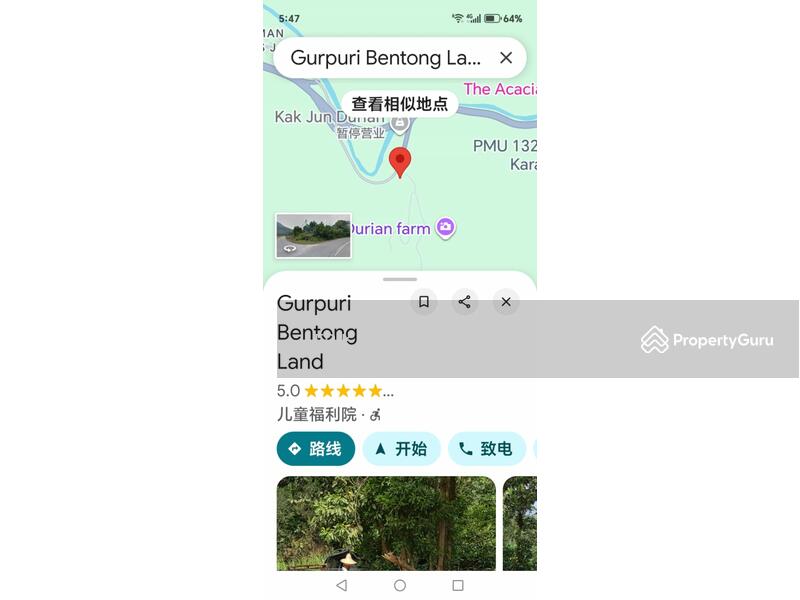The image size is (800, 600).
Task: Save Gurpuri Bentong Land with the bookmark icon
Action: click(424, 302)
